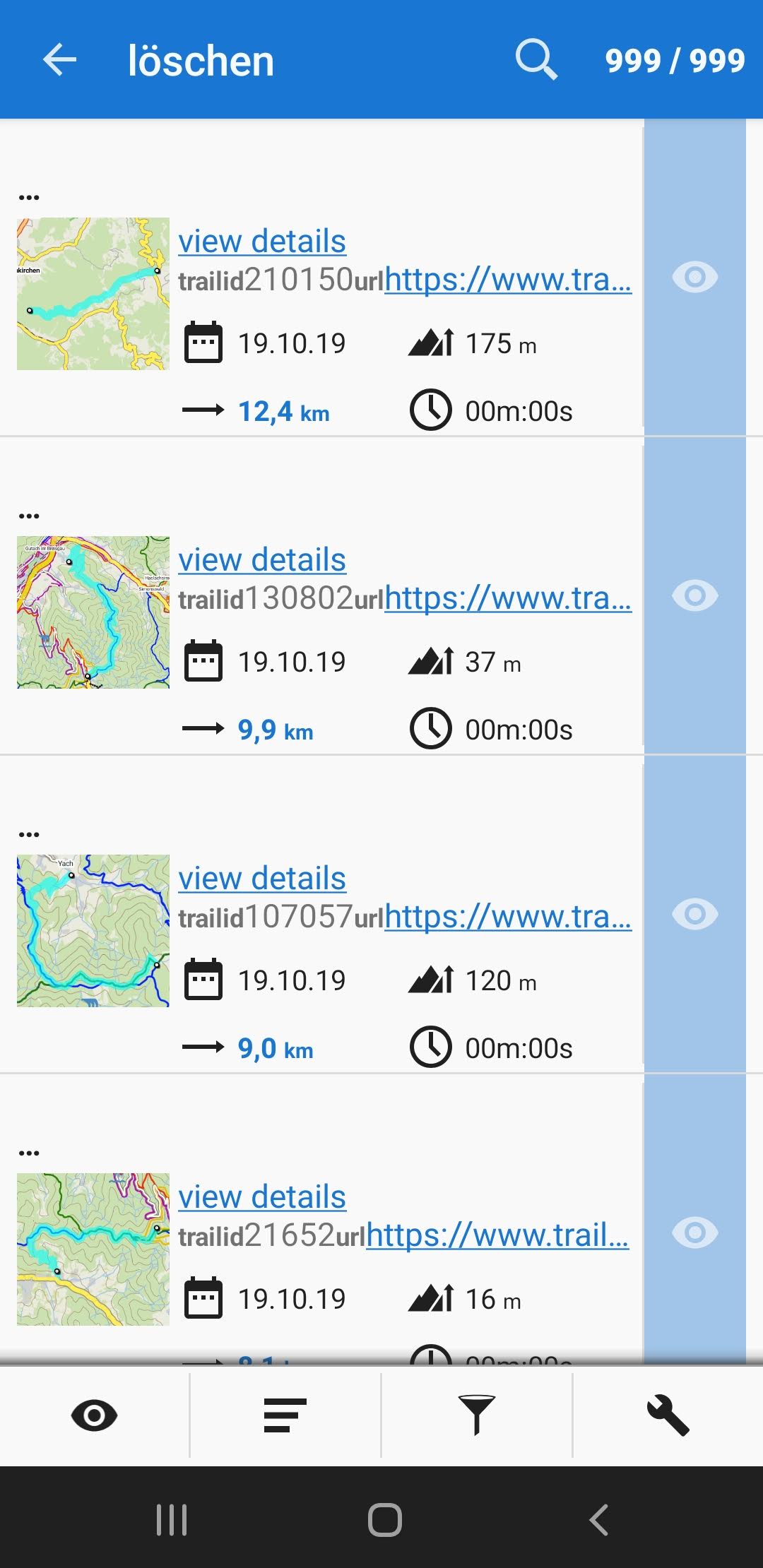
Task: Tap the system home button
Action: (x=384, y=1520)
